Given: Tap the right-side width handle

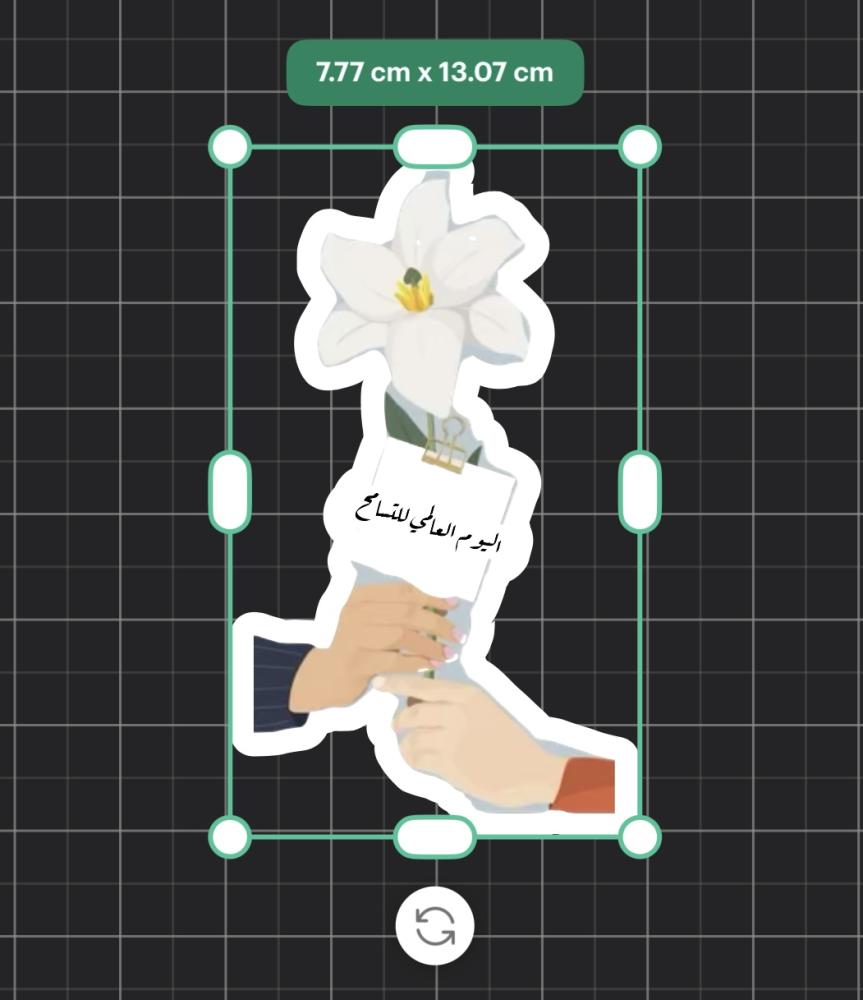Looking at the screenshot, I should click(640, 491).
